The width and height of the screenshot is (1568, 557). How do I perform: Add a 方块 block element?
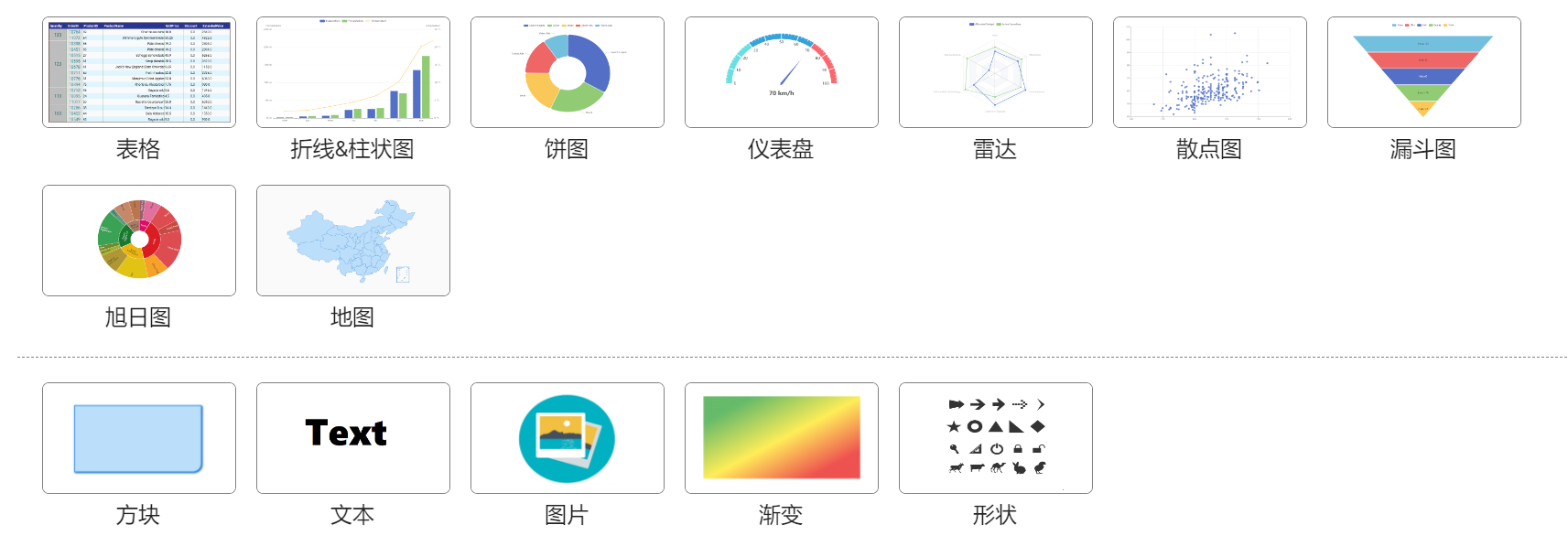(x=139, y=438)
